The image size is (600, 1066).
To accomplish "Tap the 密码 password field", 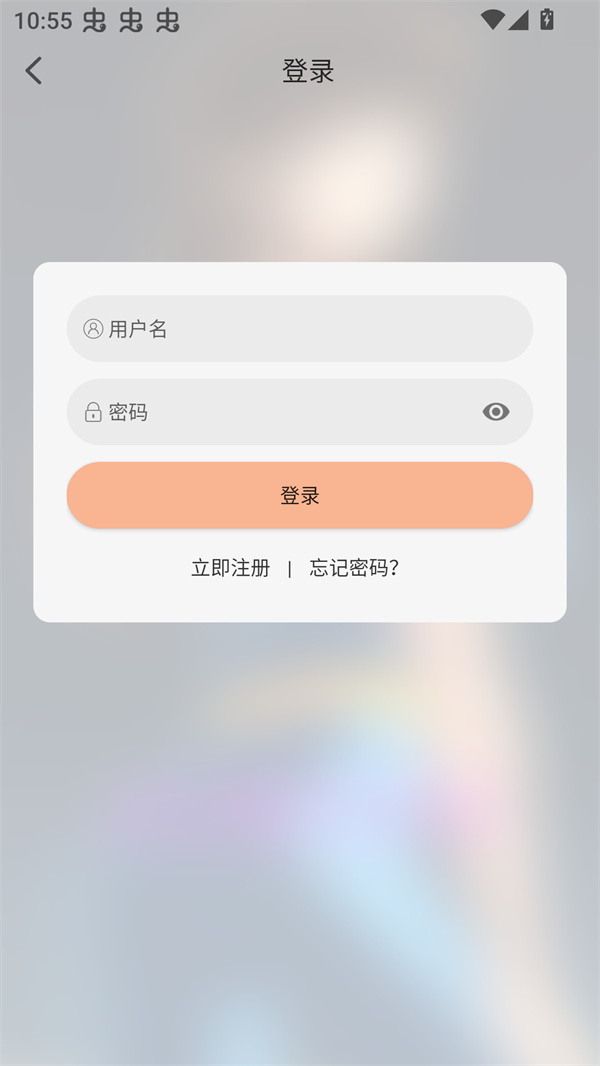I will (280, 412).
